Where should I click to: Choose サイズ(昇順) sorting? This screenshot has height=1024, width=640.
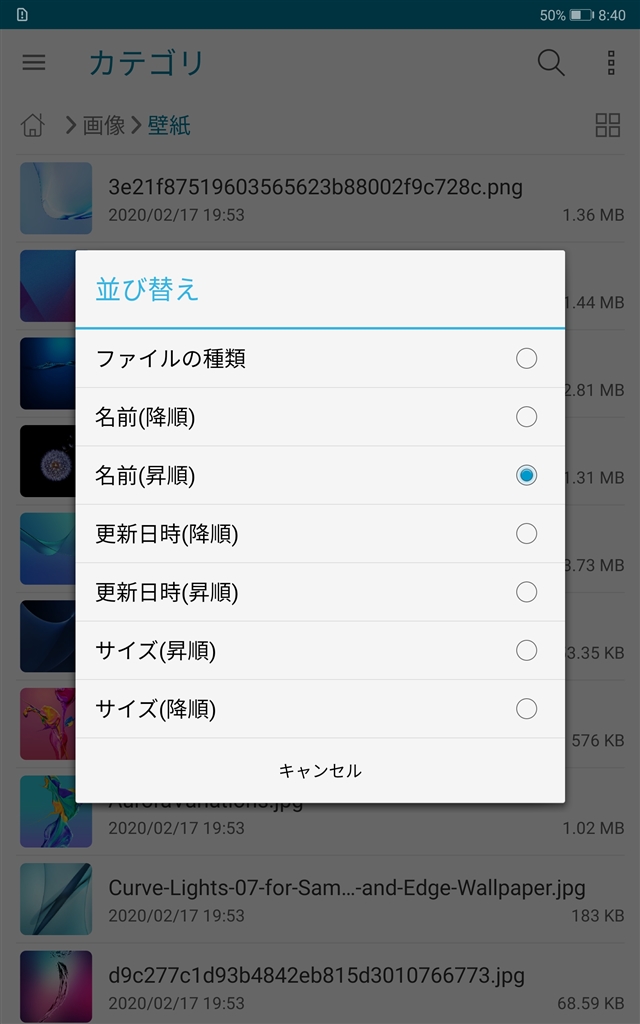click(x=320, y=651)
